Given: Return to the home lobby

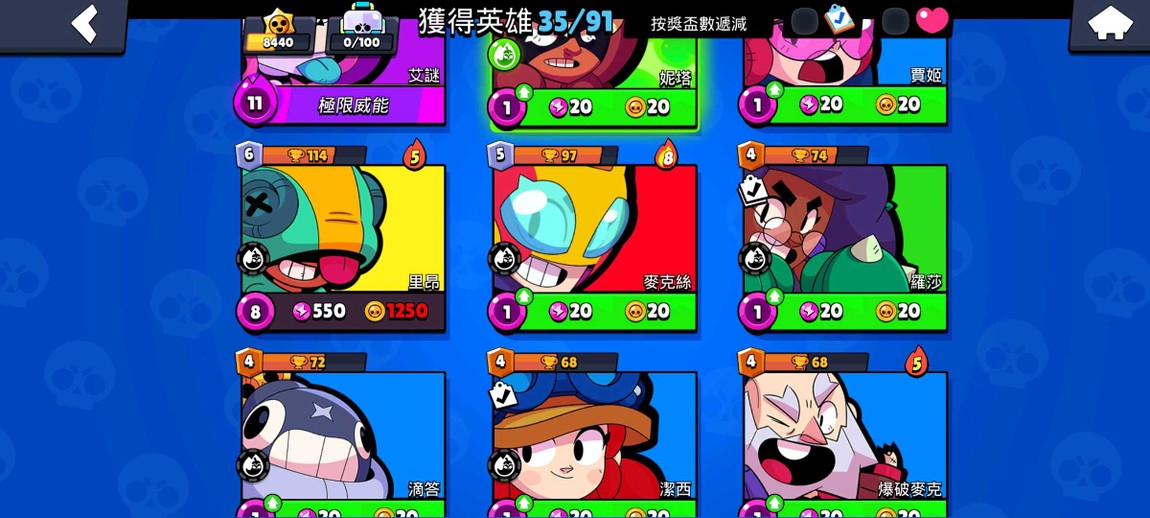Looking at the screenshot, I should (x=1109, y=25).
